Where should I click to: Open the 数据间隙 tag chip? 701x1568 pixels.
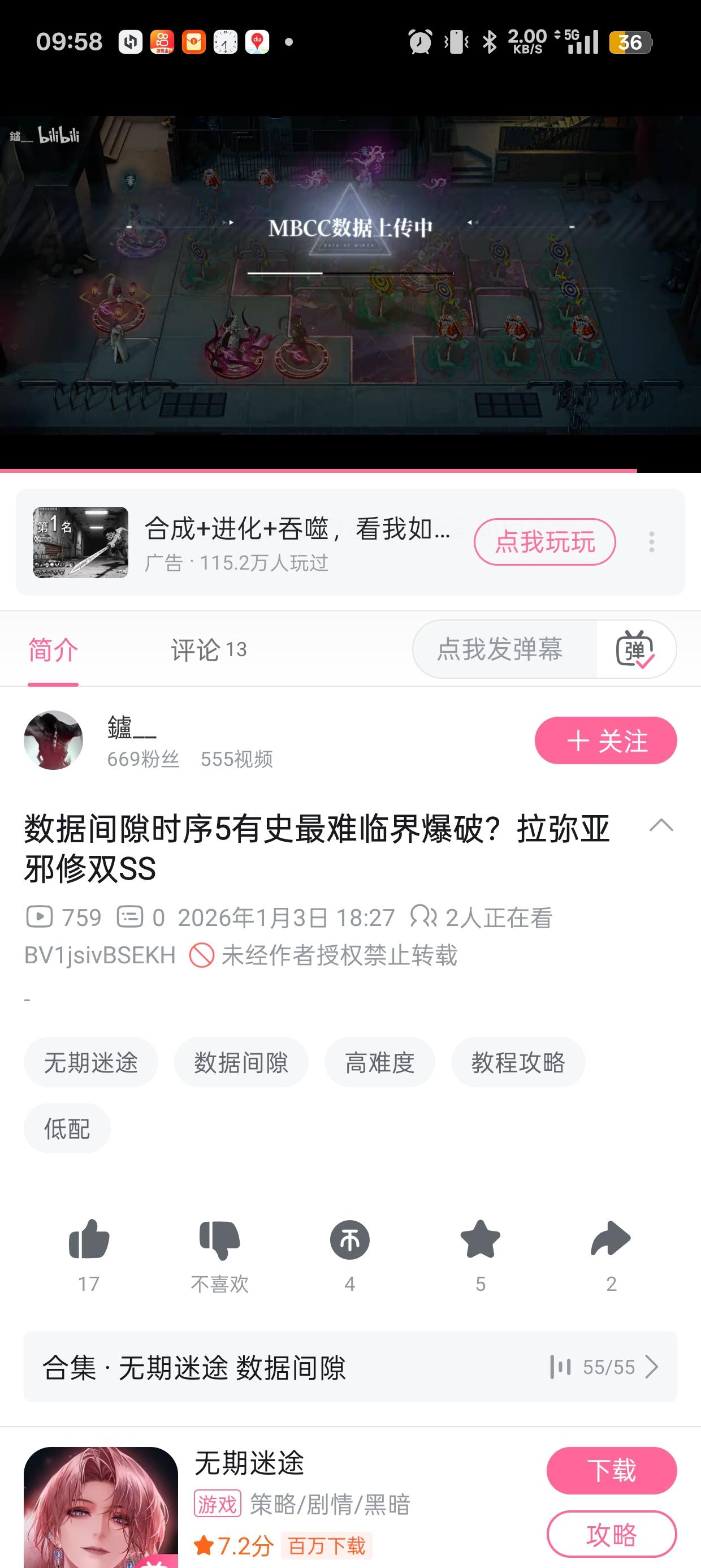241,1062
